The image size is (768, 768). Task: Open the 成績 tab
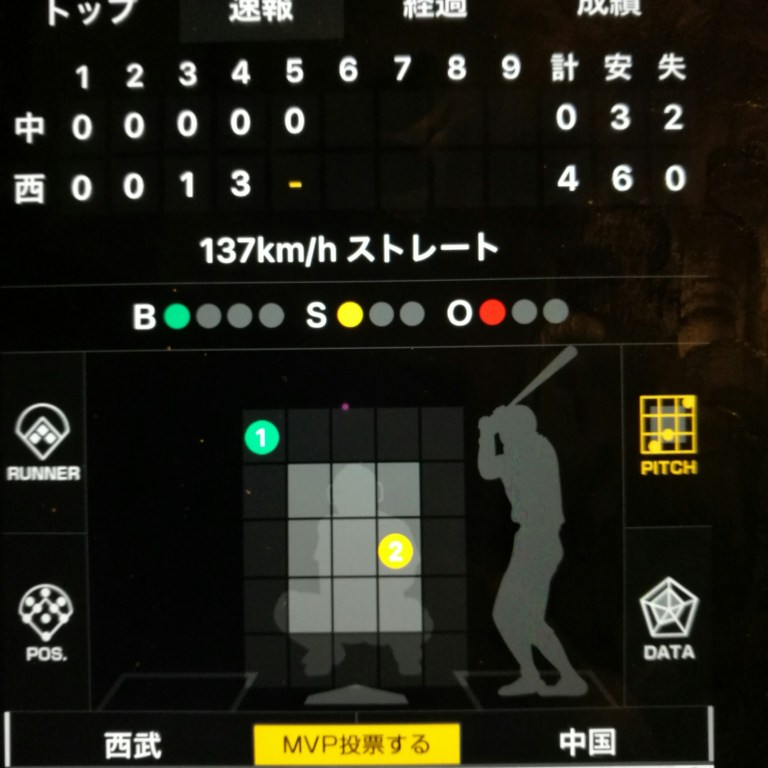coord(609,10)
